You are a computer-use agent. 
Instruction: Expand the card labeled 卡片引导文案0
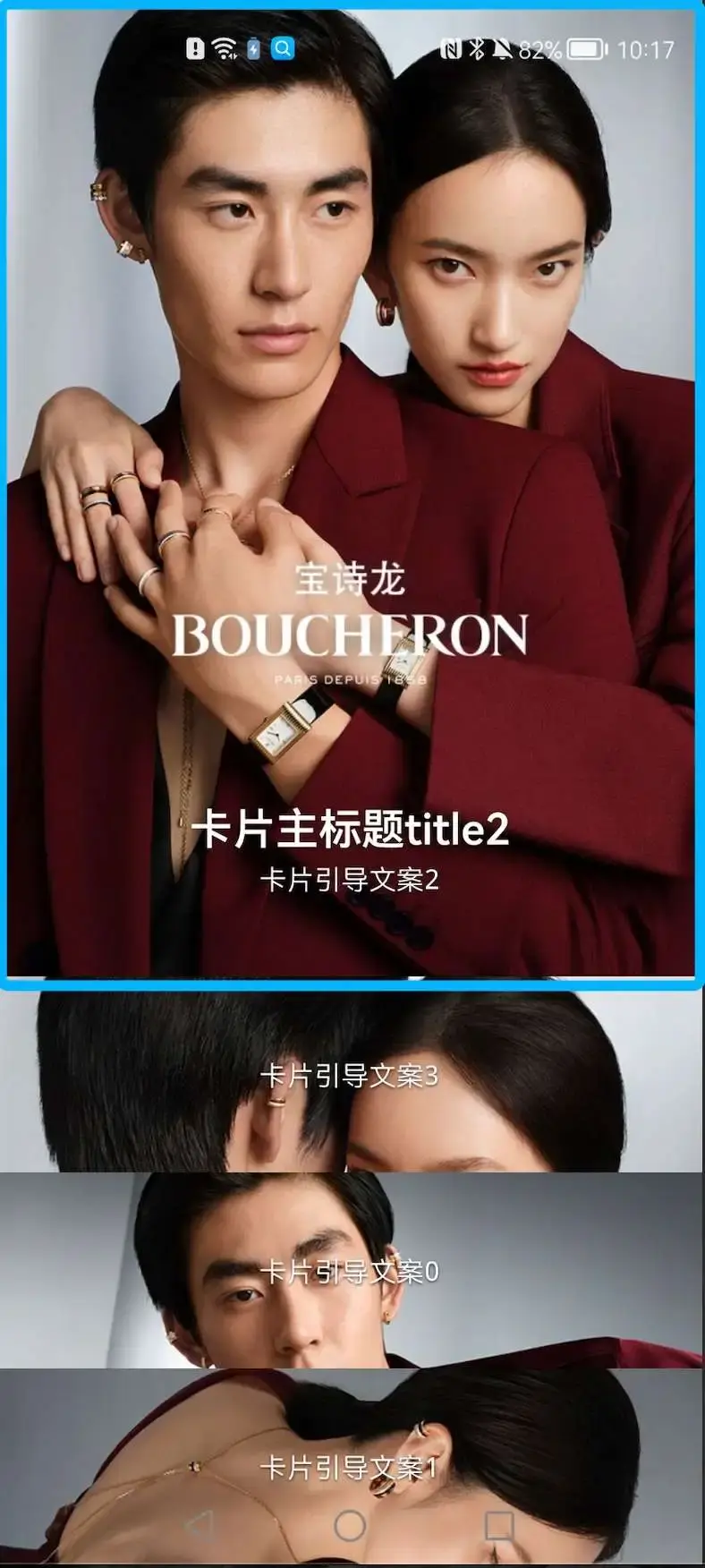[x=351, y=1271]
